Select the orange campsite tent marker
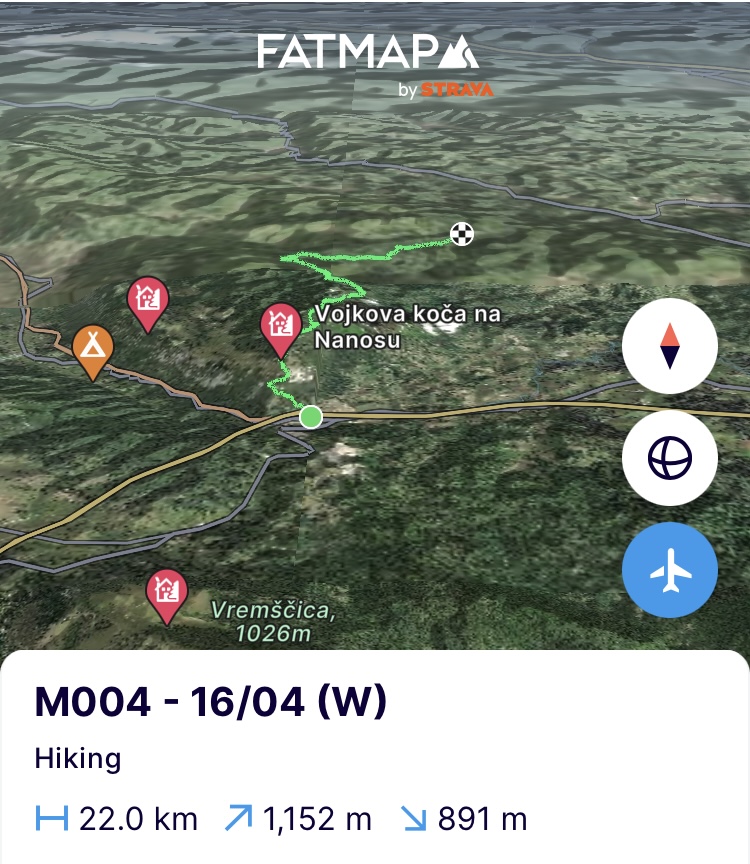The width and height of the screenshot is (750, 864). 92,347
